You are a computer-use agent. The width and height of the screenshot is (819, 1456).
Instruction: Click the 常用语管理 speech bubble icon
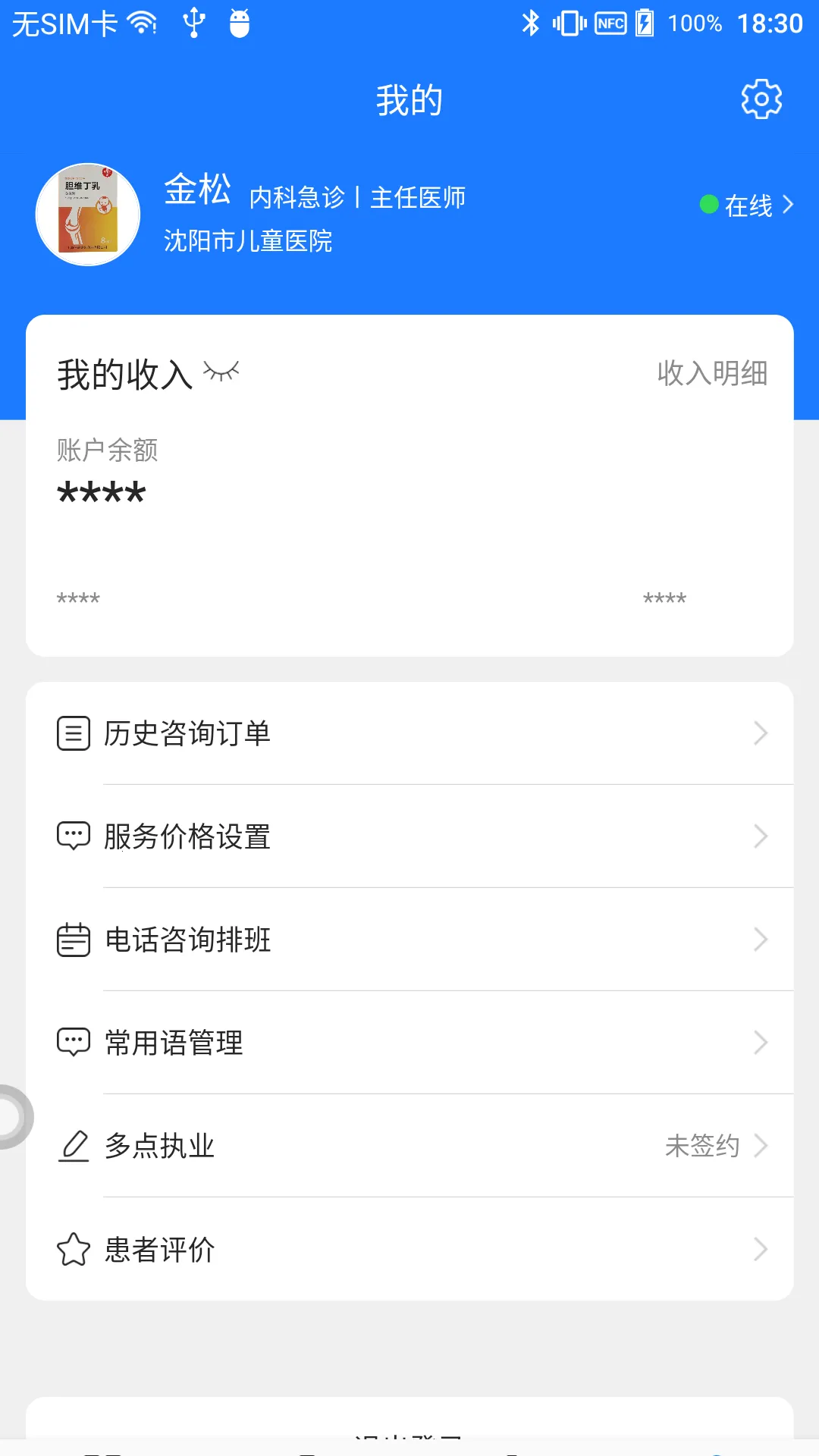[73, 1043]
